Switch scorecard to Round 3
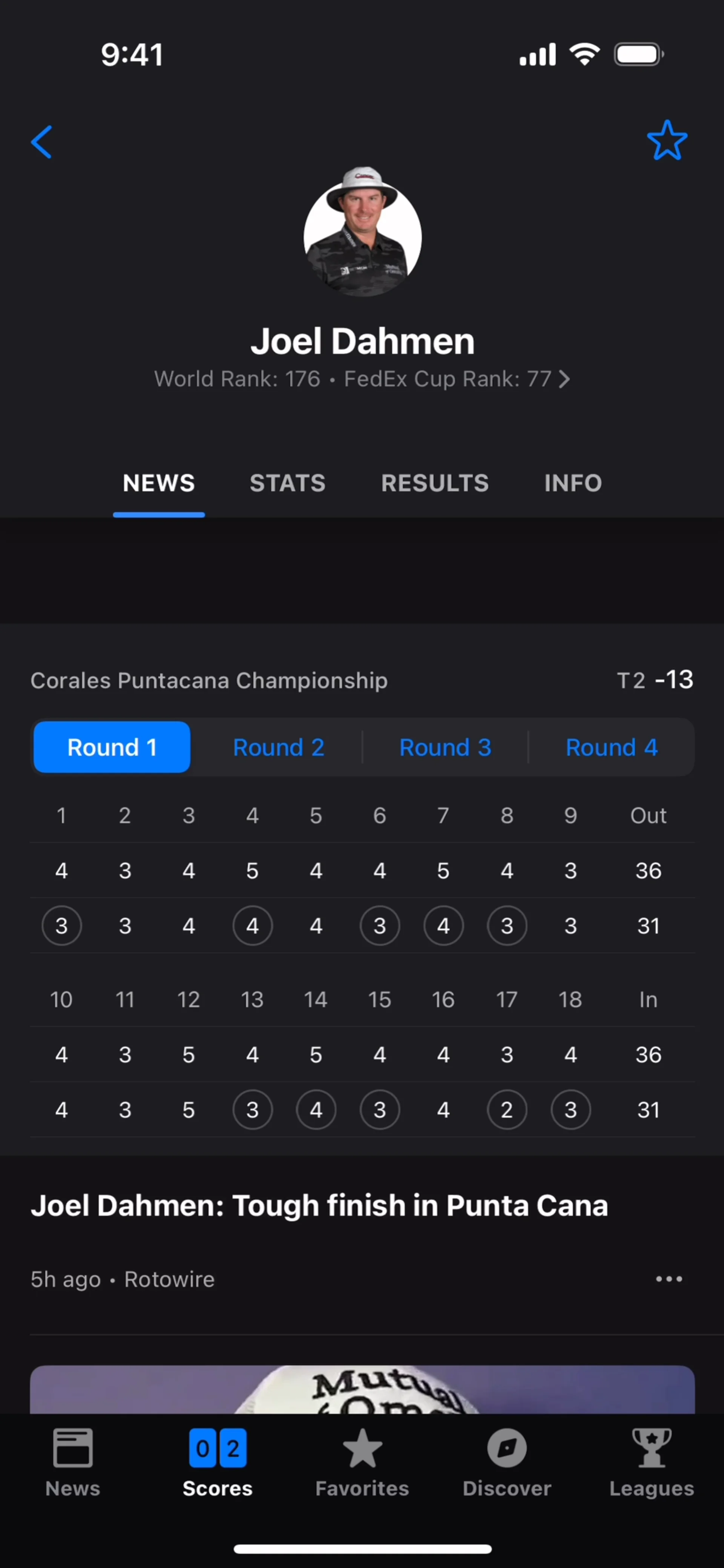Viewport: 724px width, 1568px height. tap(445, 748)
